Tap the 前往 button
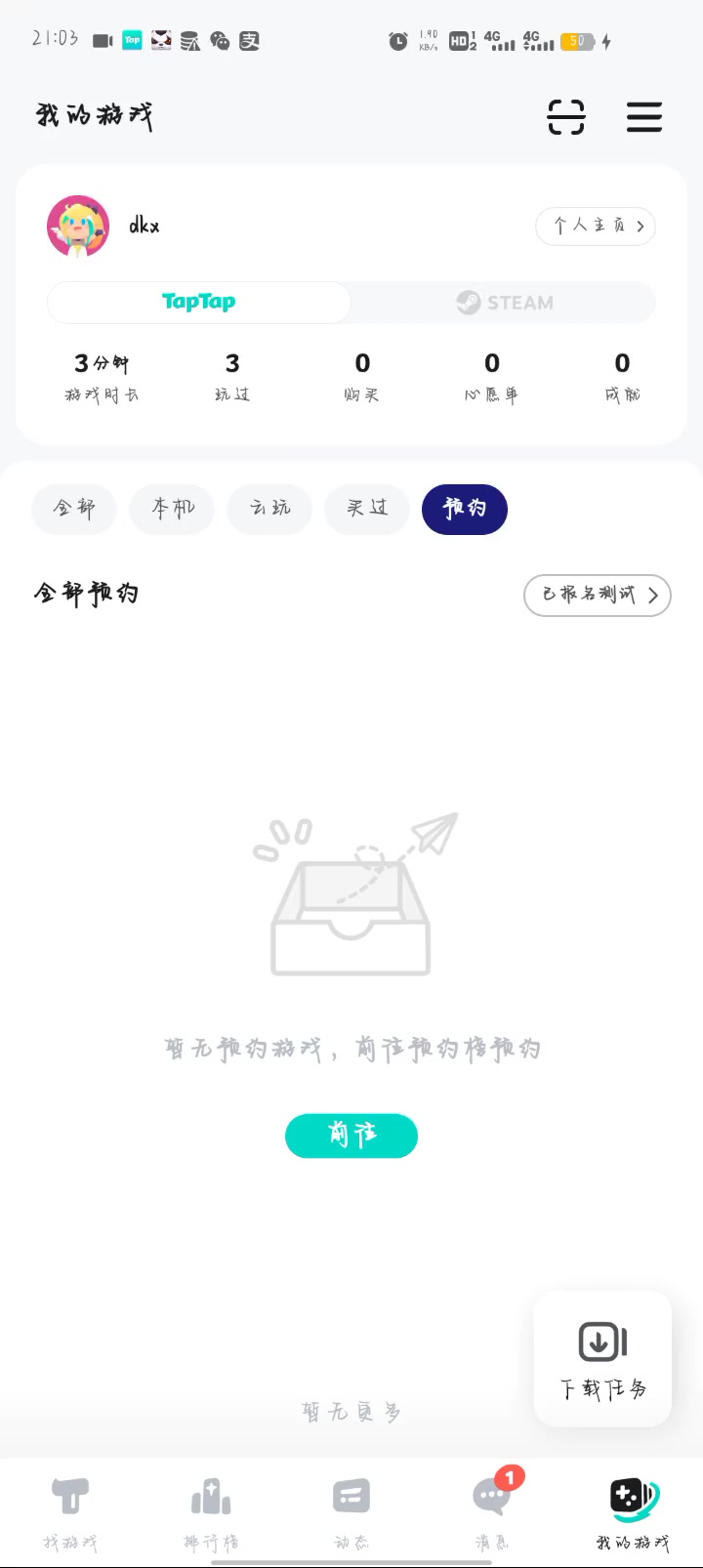703x1568 pixels. tap(351, 1135)
